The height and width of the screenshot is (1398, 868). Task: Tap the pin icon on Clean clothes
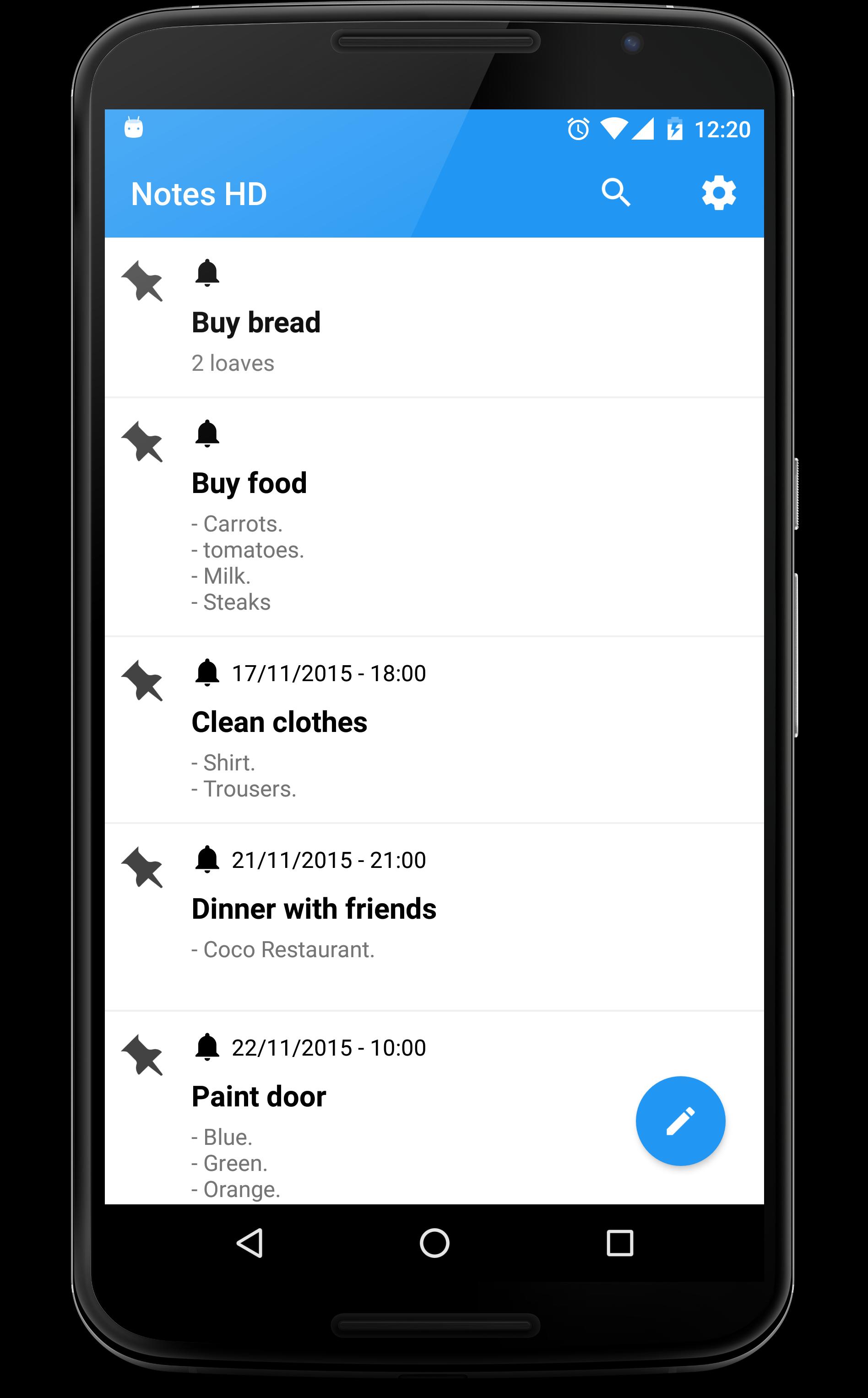(142, 681)
